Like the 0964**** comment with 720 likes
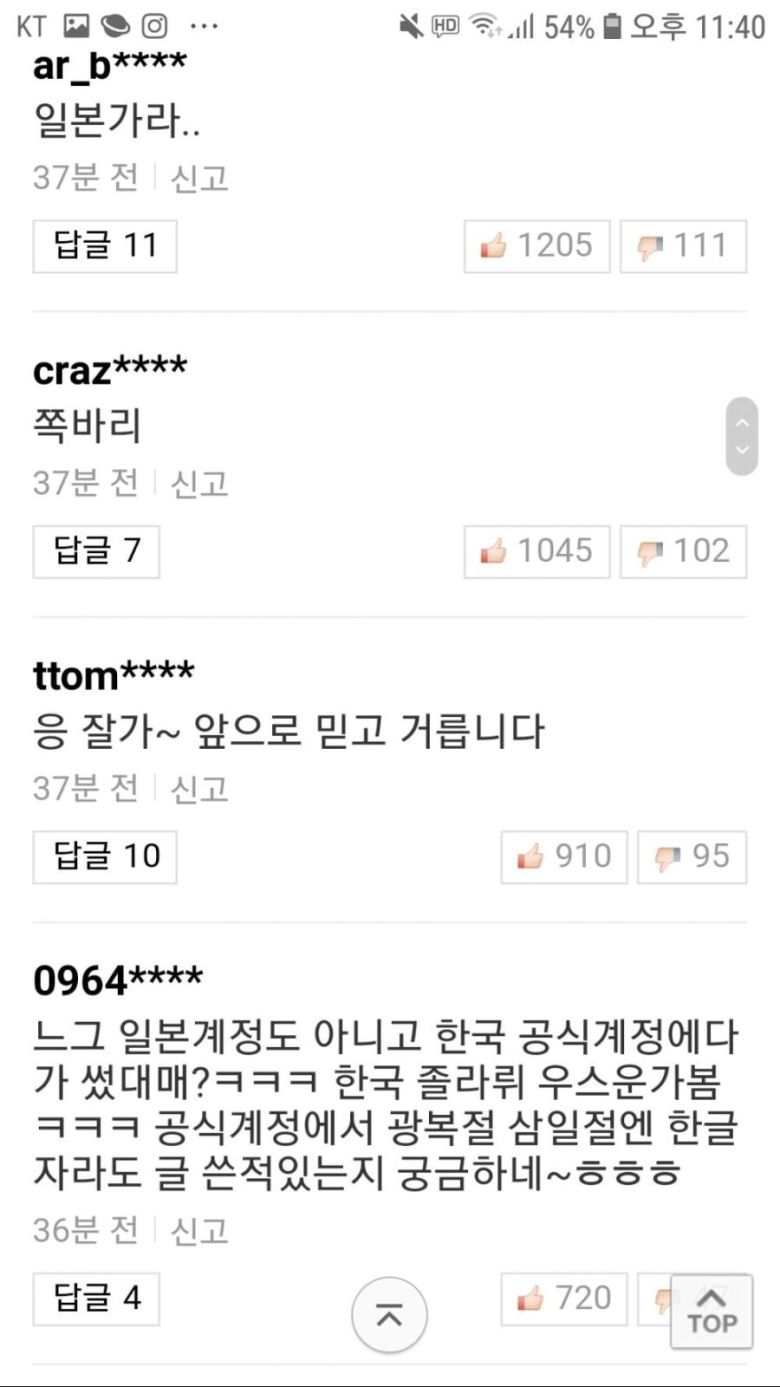 coord(564,1299)
